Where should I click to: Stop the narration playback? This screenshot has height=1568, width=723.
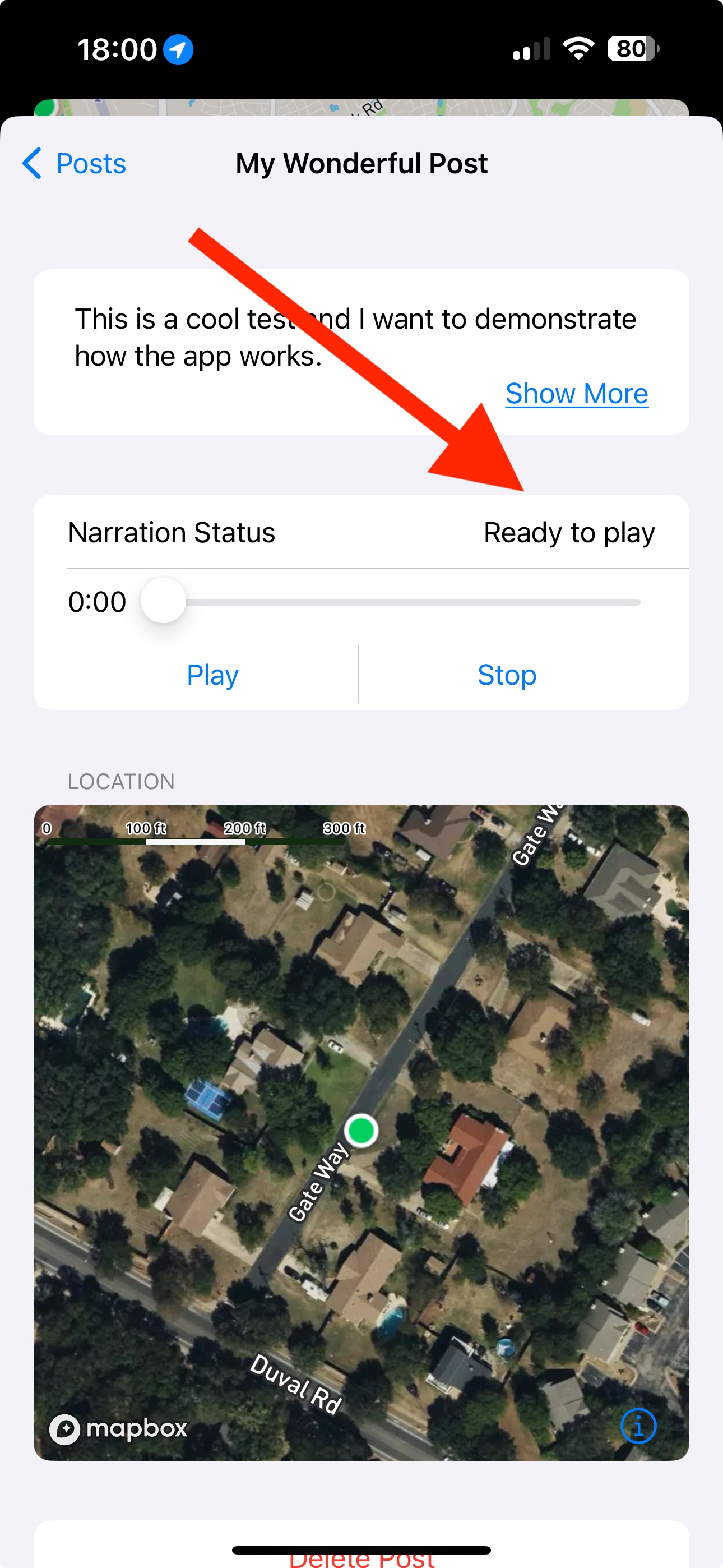tap(506, 675)
